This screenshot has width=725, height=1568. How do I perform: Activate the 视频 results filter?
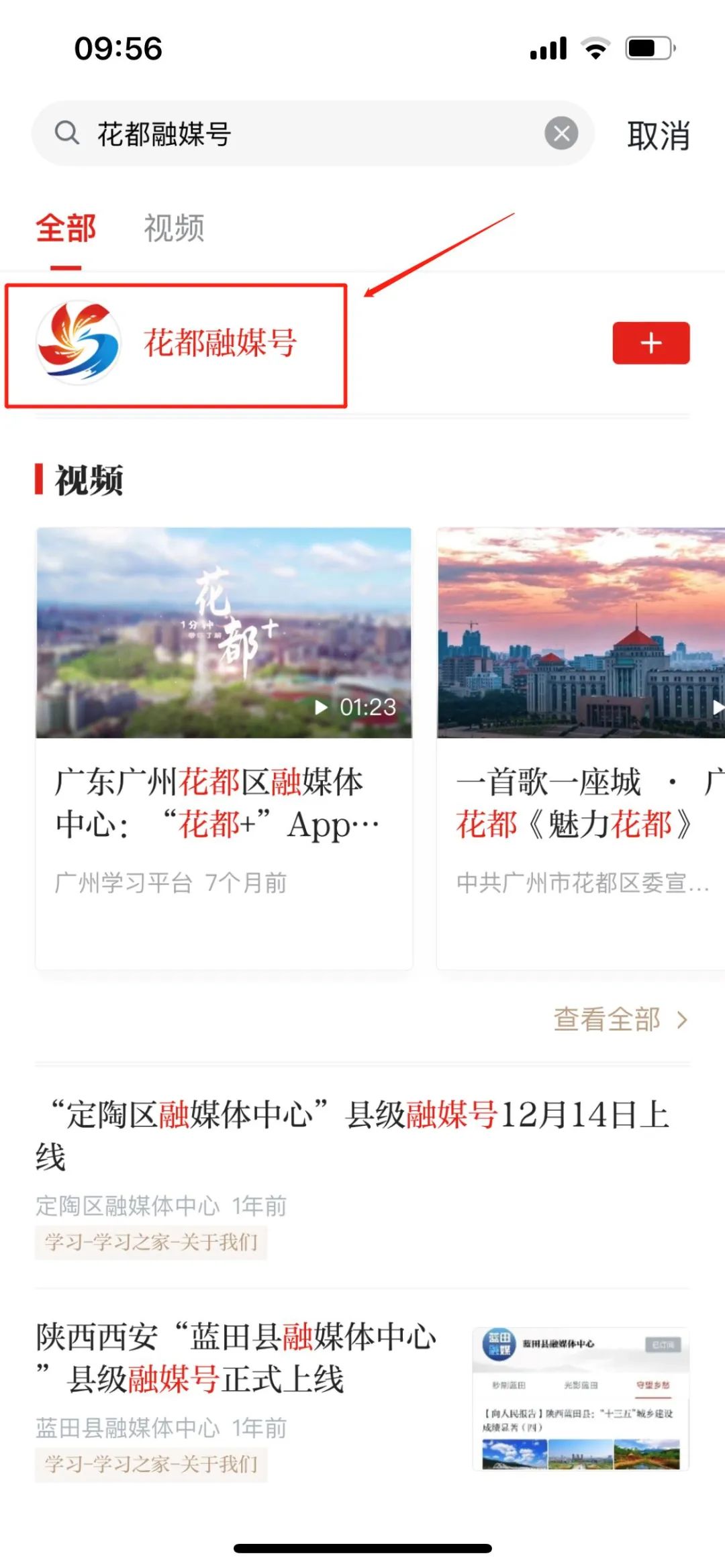(x=175, y=228)
